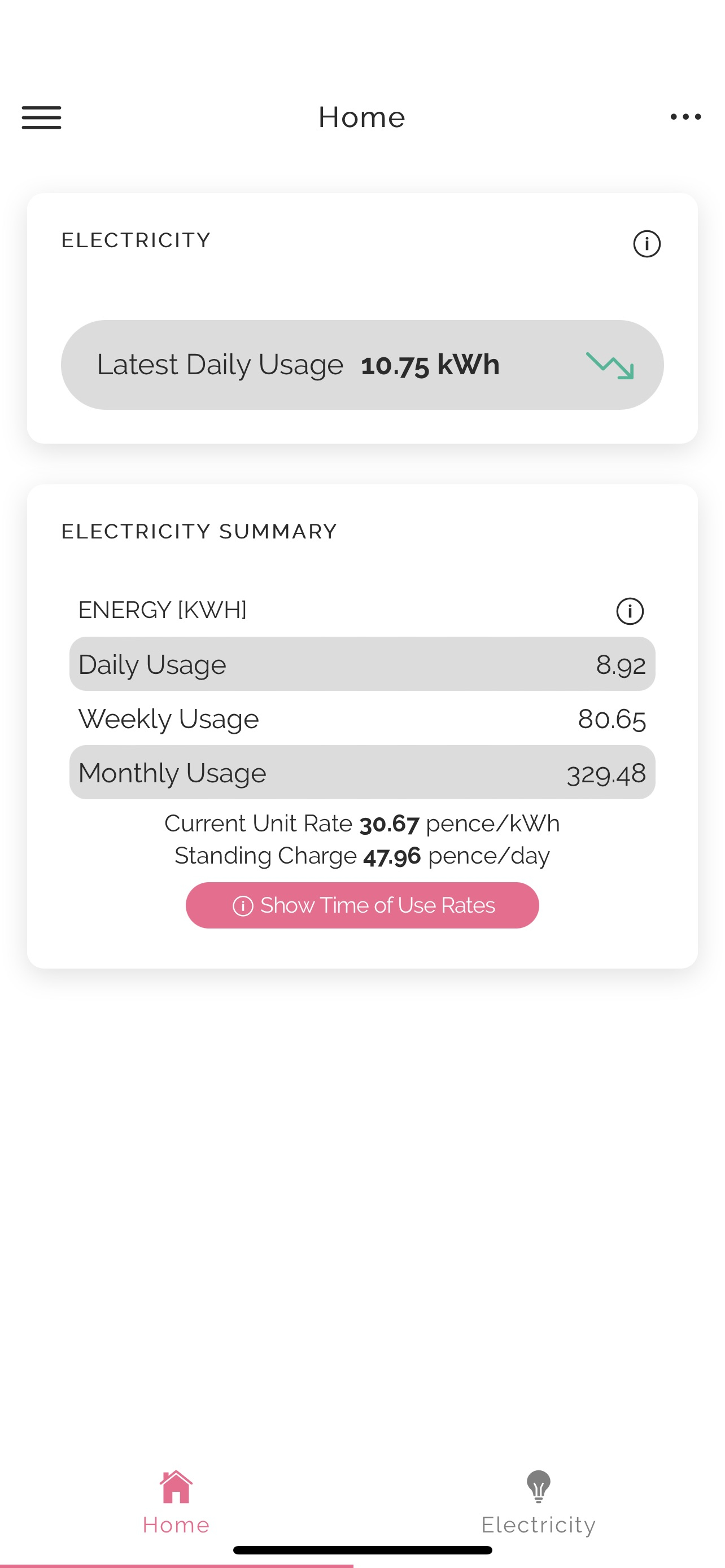Open the three-dot overflow menu
Image resolution: width=725 pixels, height=1568 pixels.
(x=685, y=117)
